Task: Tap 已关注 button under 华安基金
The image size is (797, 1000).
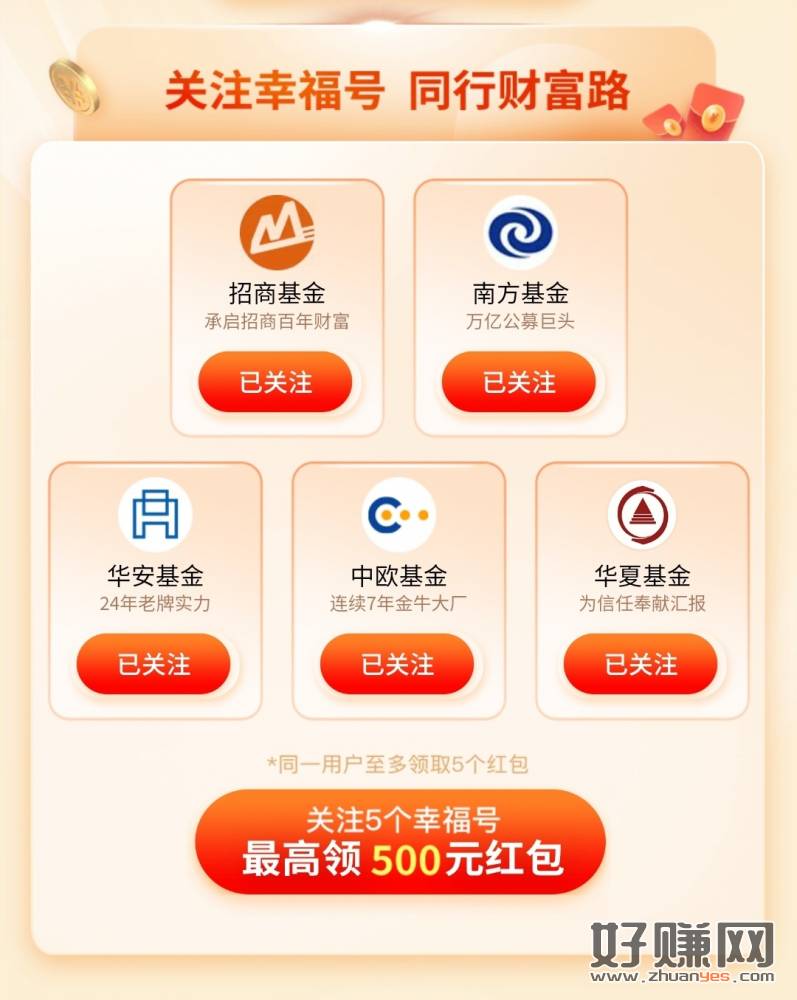Action: coord(154,664)
